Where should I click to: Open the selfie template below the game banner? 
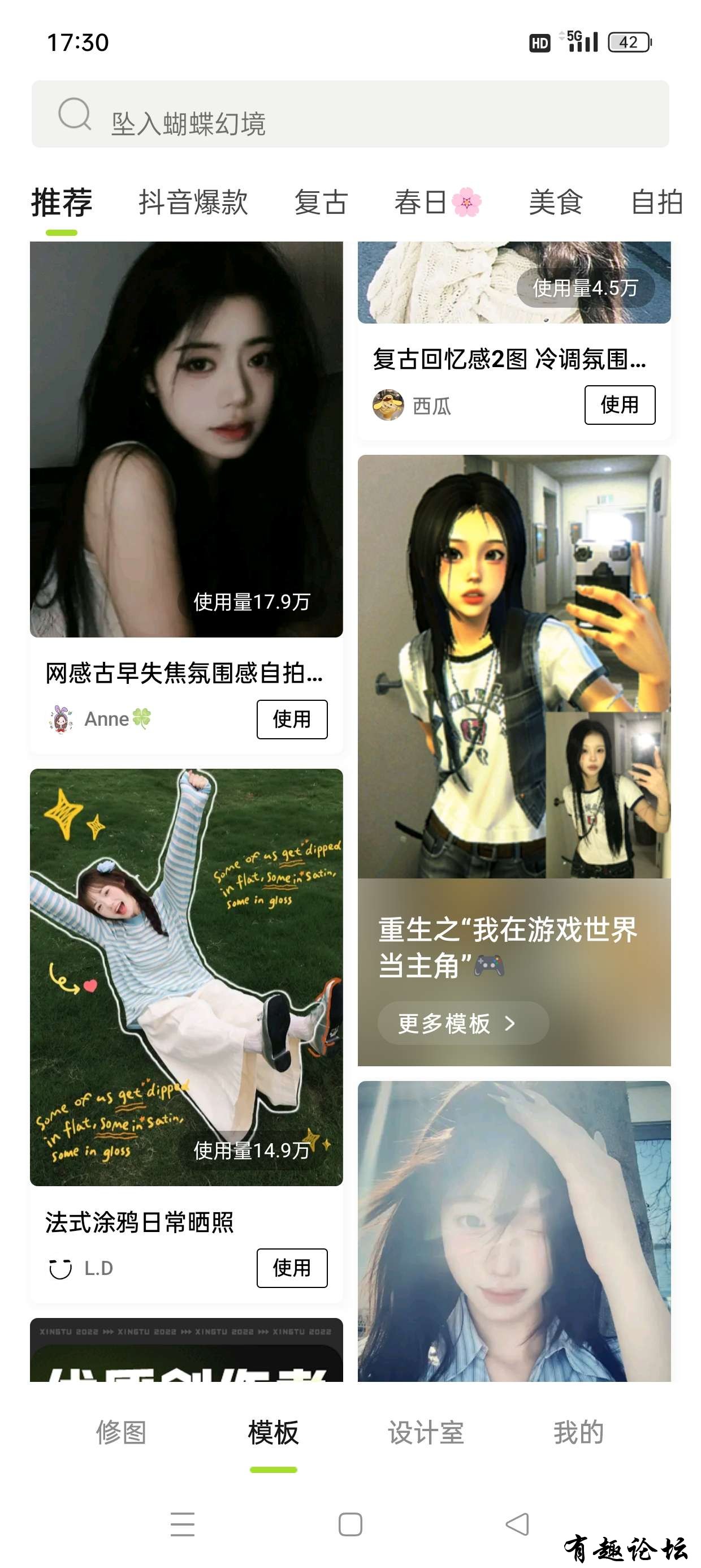pos(513,1230)
